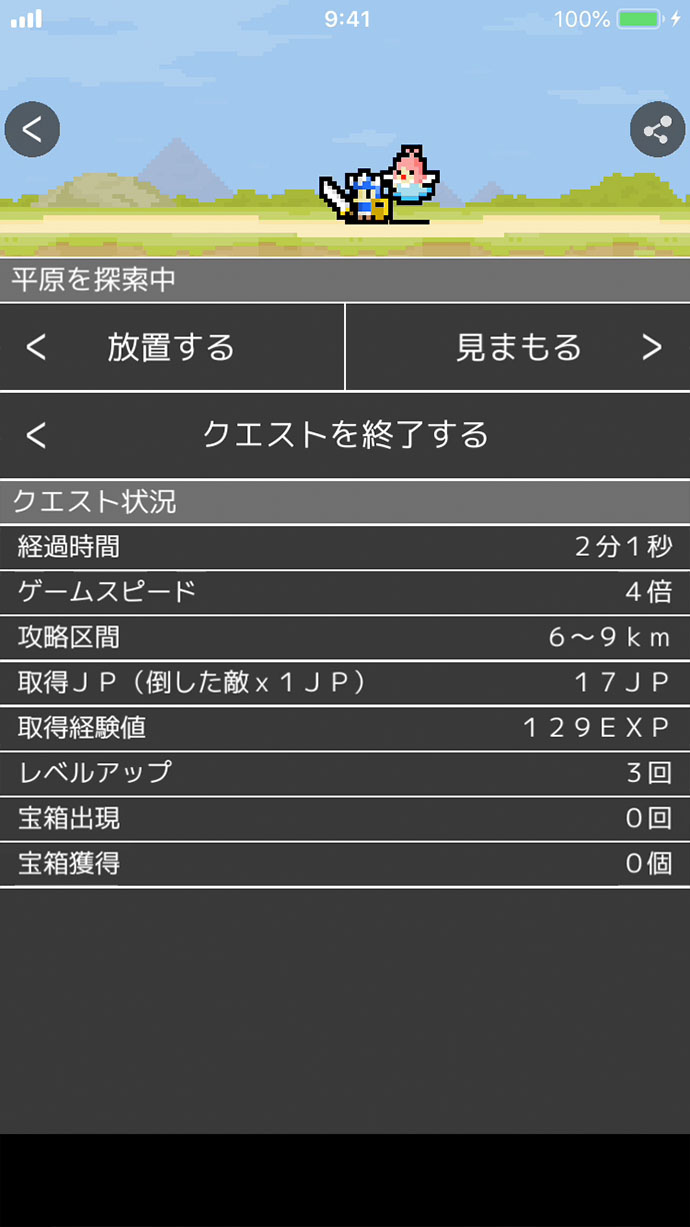Go back using the round arrow icon
The width and height of the screenshot is (690, 1227).
32,130
